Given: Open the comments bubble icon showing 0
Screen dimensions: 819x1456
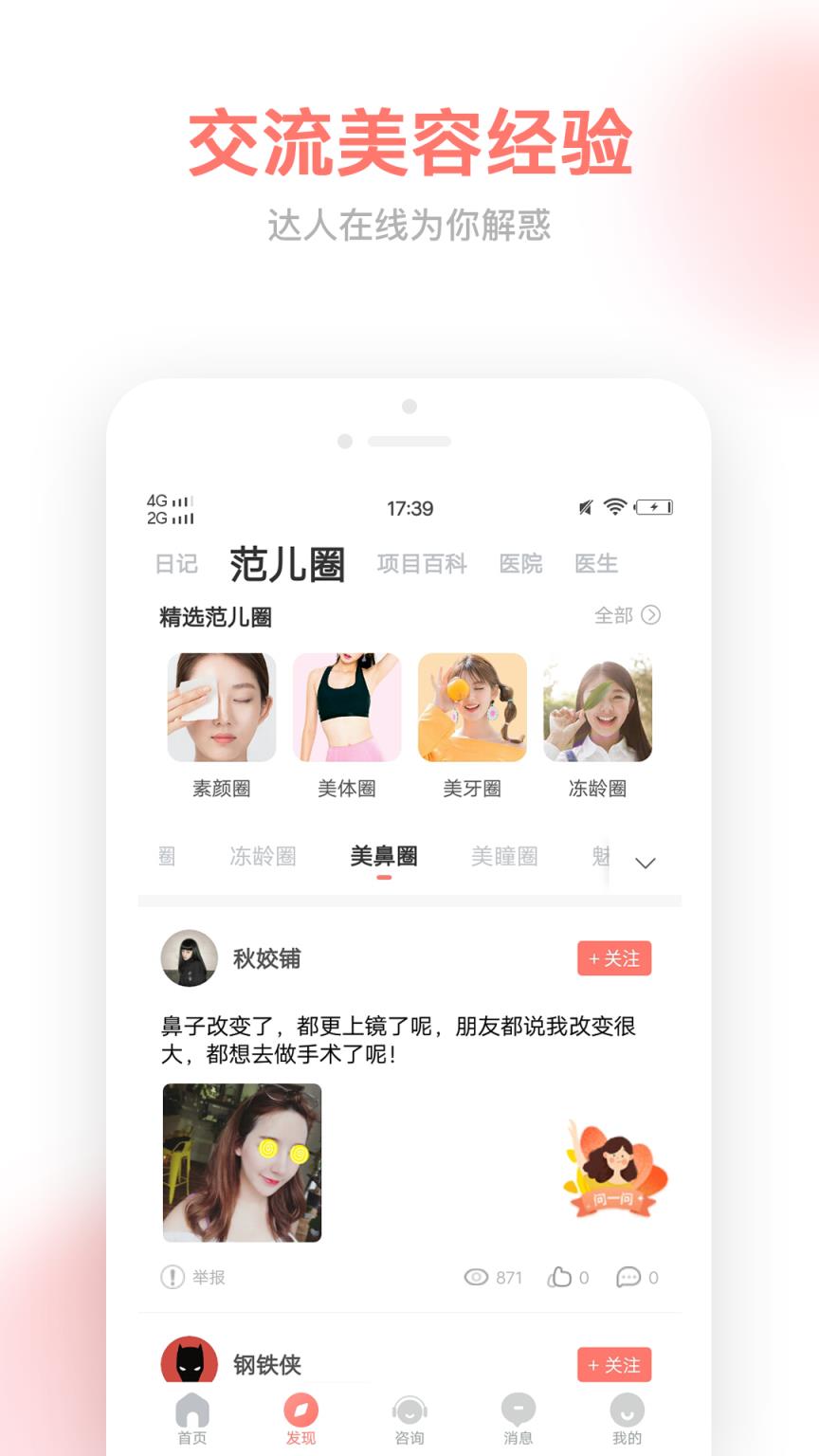Looking at the screenshot, I should (627, 1277).
